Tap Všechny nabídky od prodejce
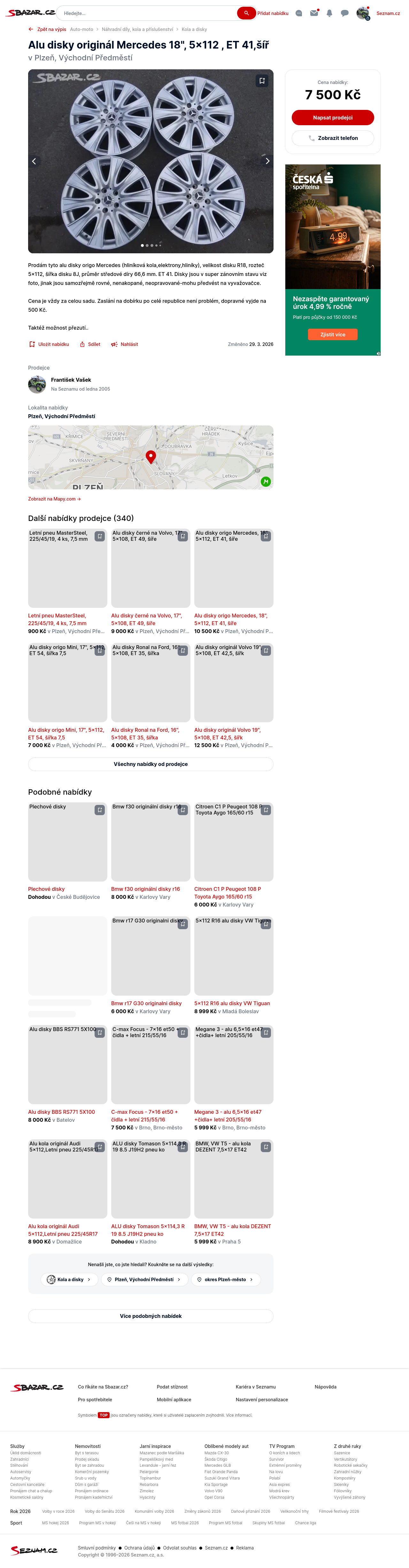 pos(150,764)
